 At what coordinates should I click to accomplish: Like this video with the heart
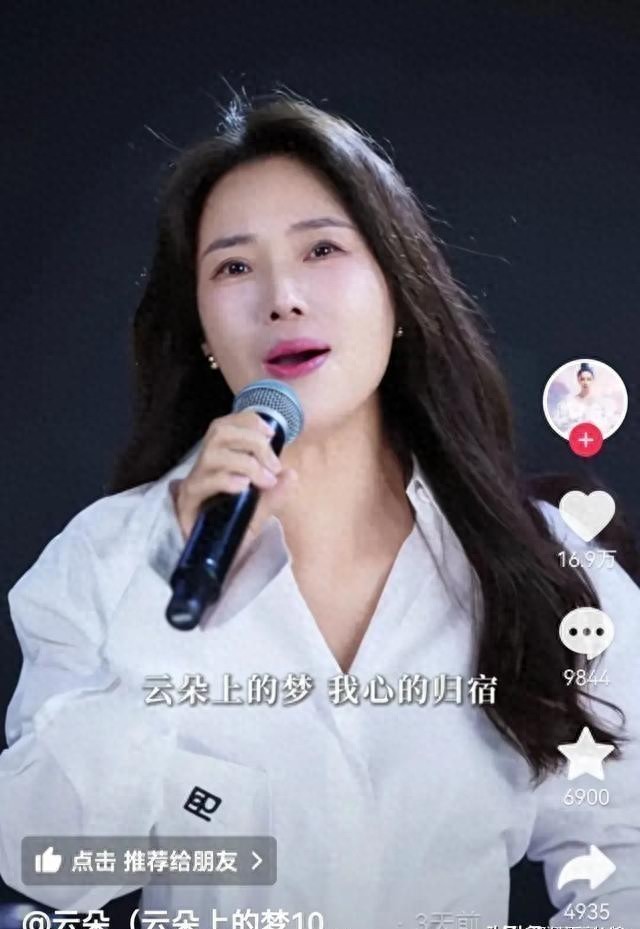587,516
